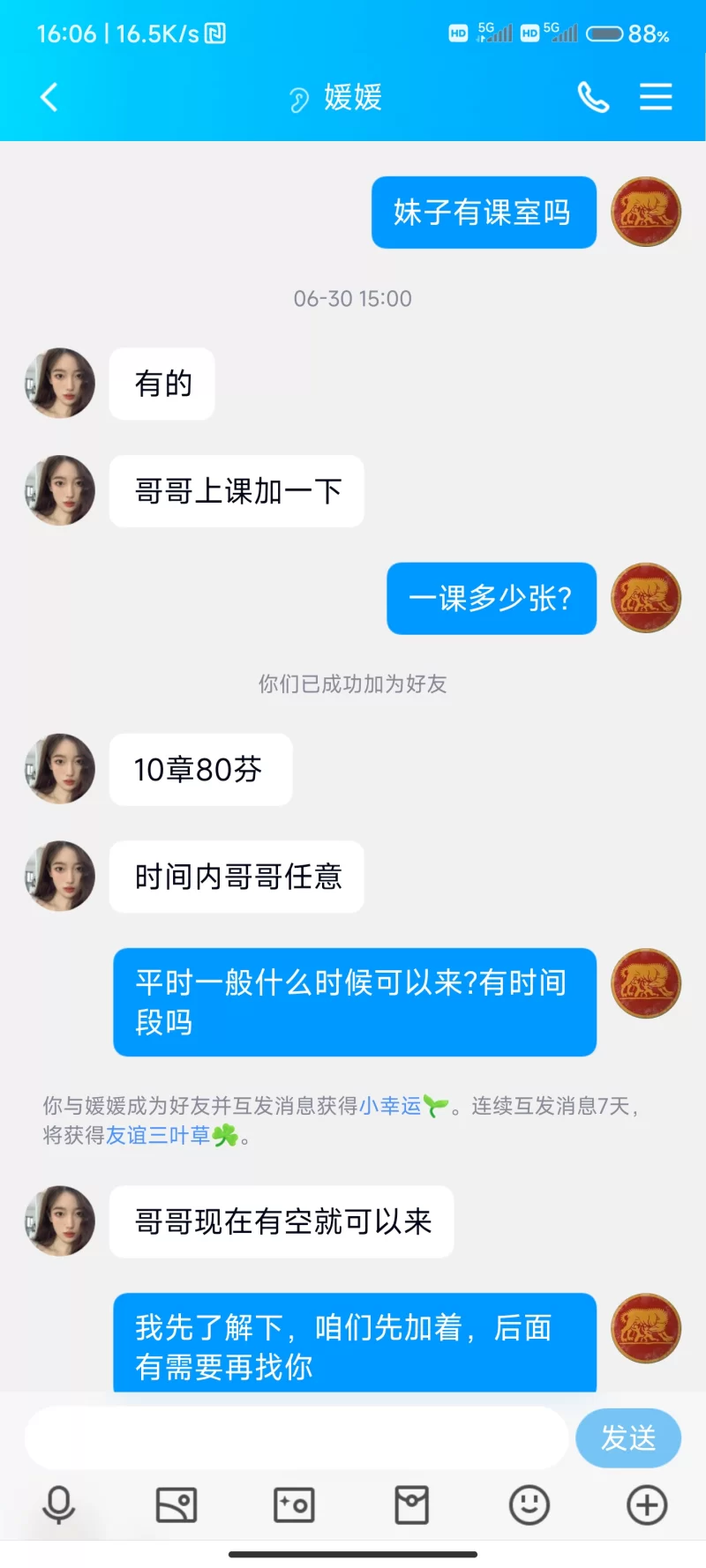Record a voice message with microphone

(59, 1505)
